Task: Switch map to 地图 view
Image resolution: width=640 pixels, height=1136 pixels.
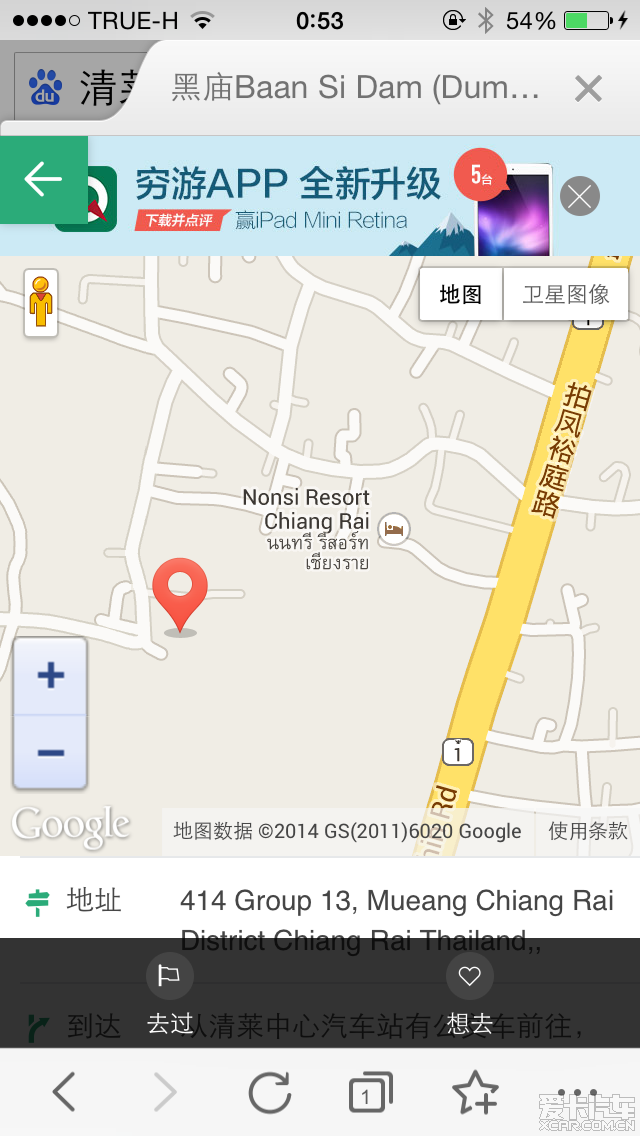Action: pos(461,294)
